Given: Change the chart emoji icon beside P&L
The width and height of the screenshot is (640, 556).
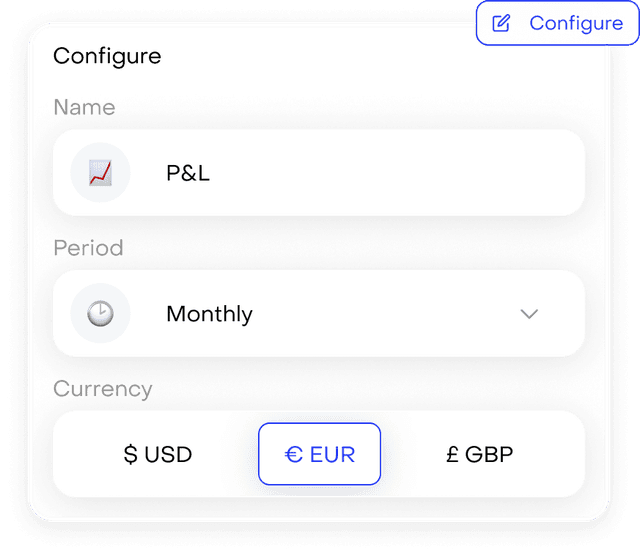Looking at the screenshot, I should tap(100, 173).
